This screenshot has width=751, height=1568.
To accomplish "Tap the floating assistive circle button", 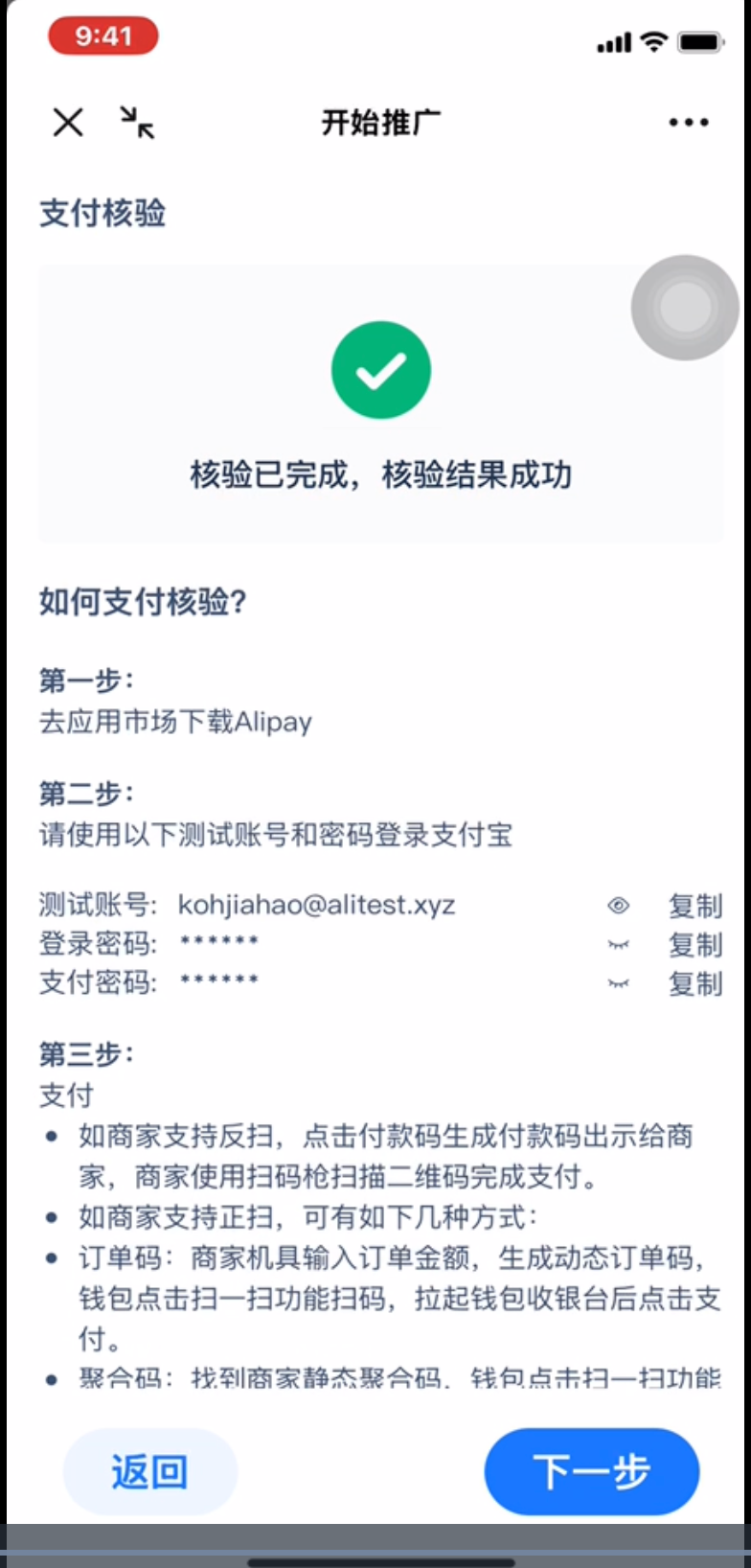I will 685,308.
